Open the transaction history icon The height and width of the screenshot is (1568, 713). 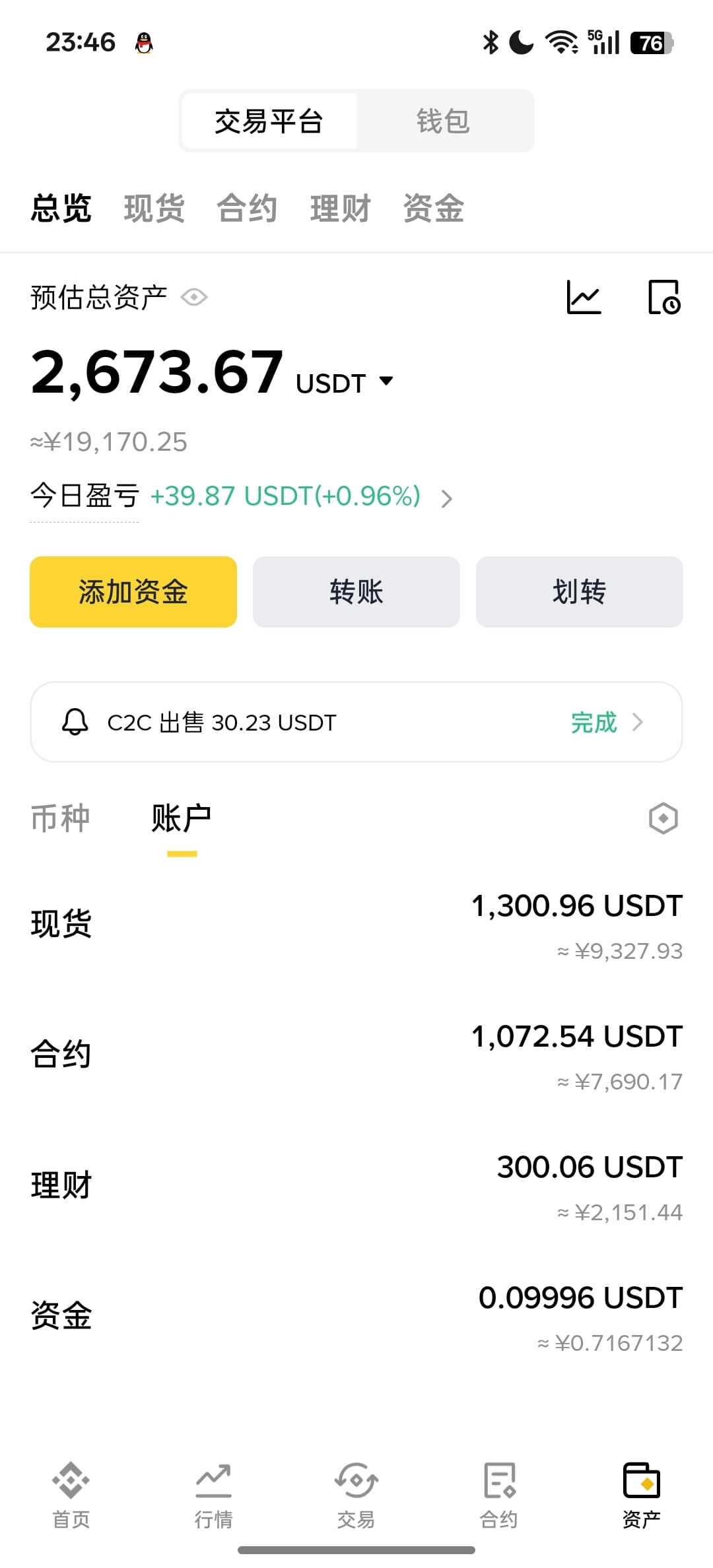pos(664,297)
